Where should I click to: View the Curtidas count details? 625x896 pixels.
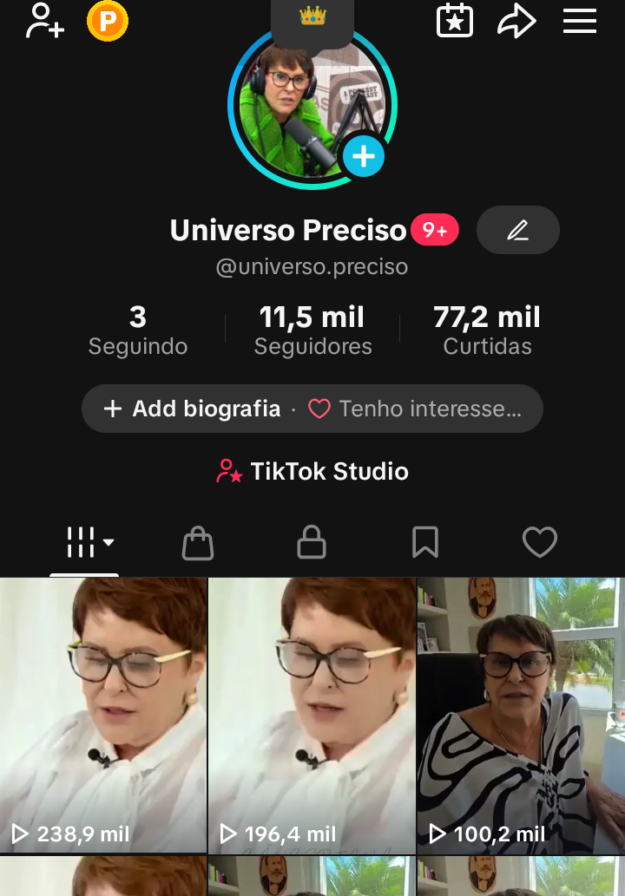[x=487, y=331]
